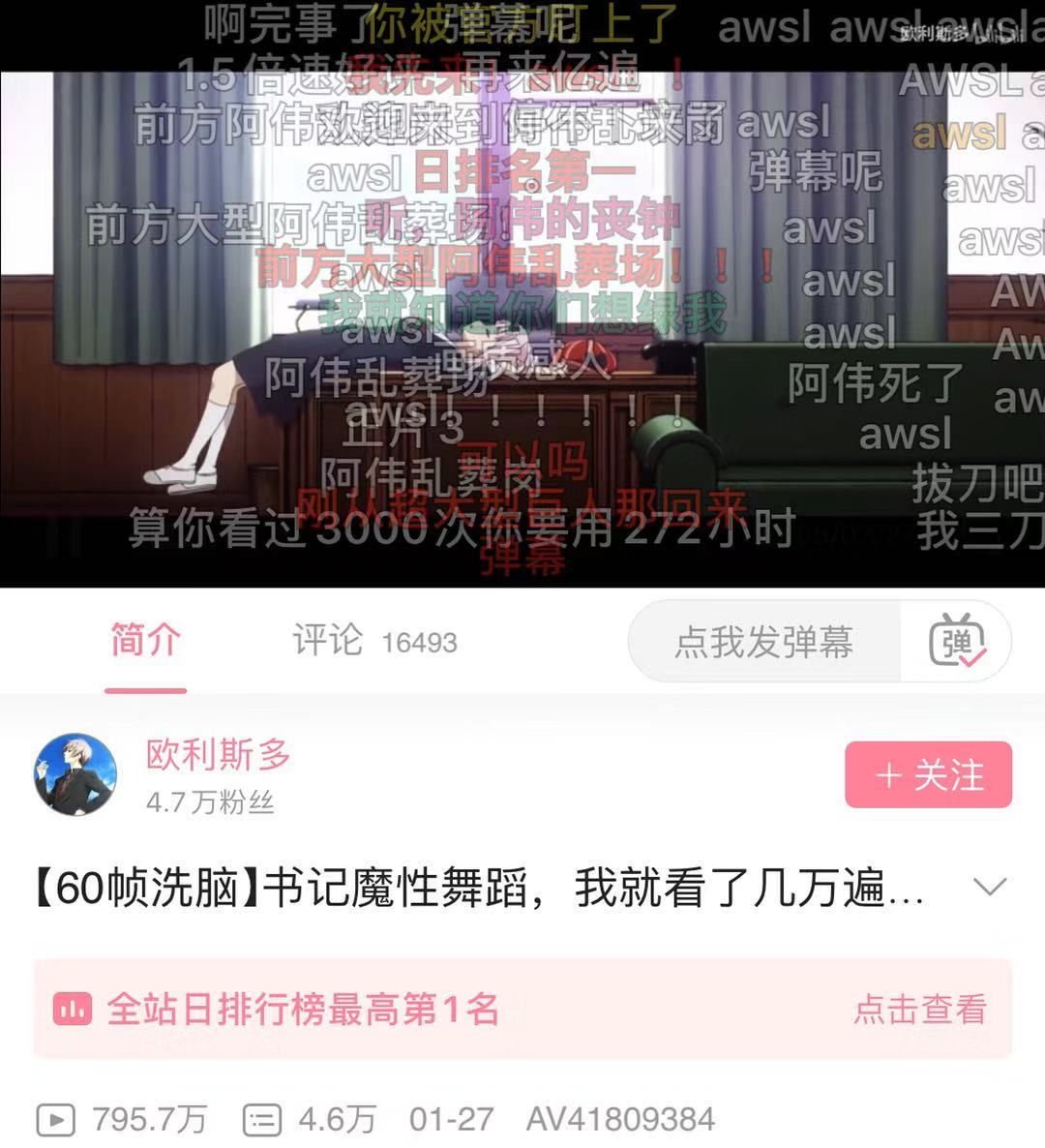Viewport: 1045px width, 1148px height.
Task: Toggle the danmaku display icon
Action: pyautogui.click(x=956, y=642)
